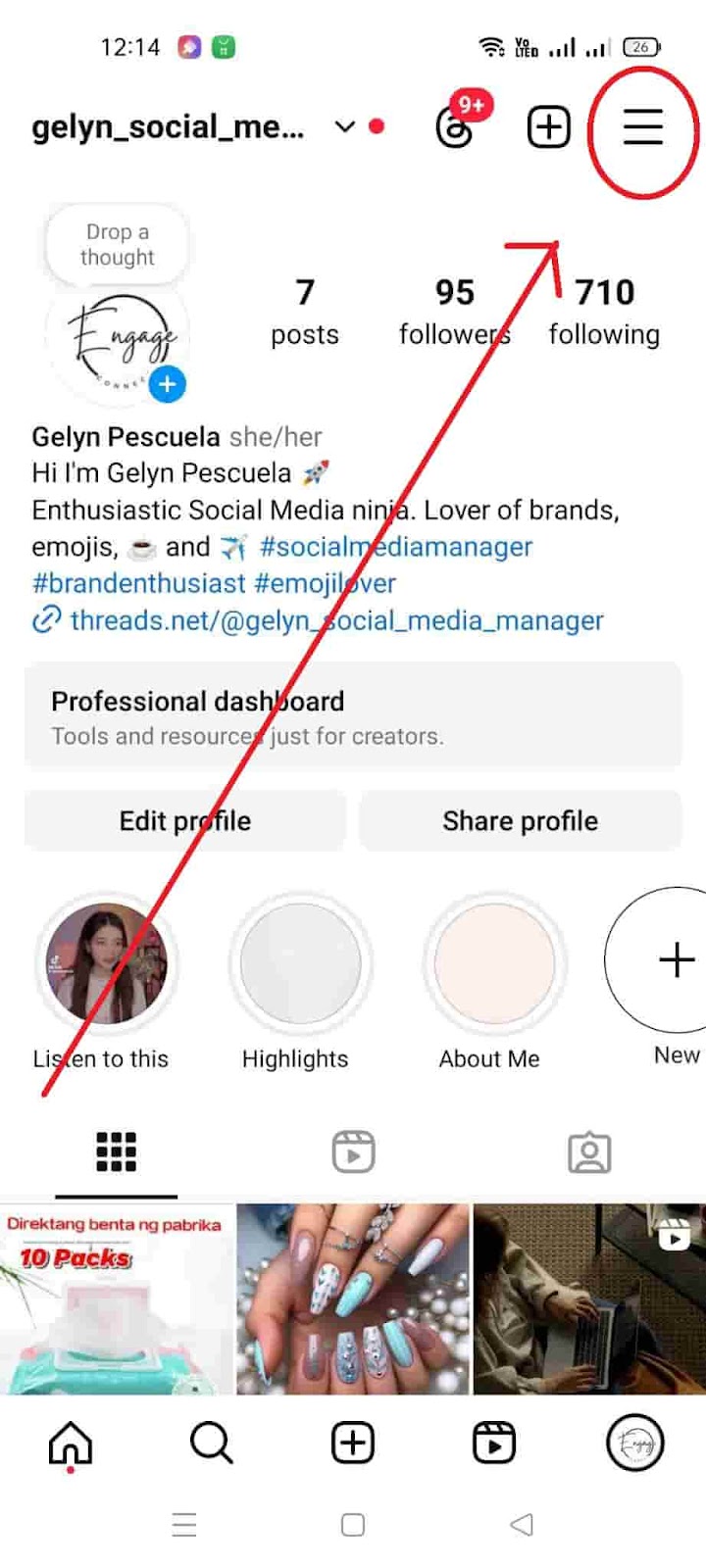The image size is (706, 1568).
Task: Switch to the tagged photos tab
Action: pyautogui.click(x=589, y=1152)
